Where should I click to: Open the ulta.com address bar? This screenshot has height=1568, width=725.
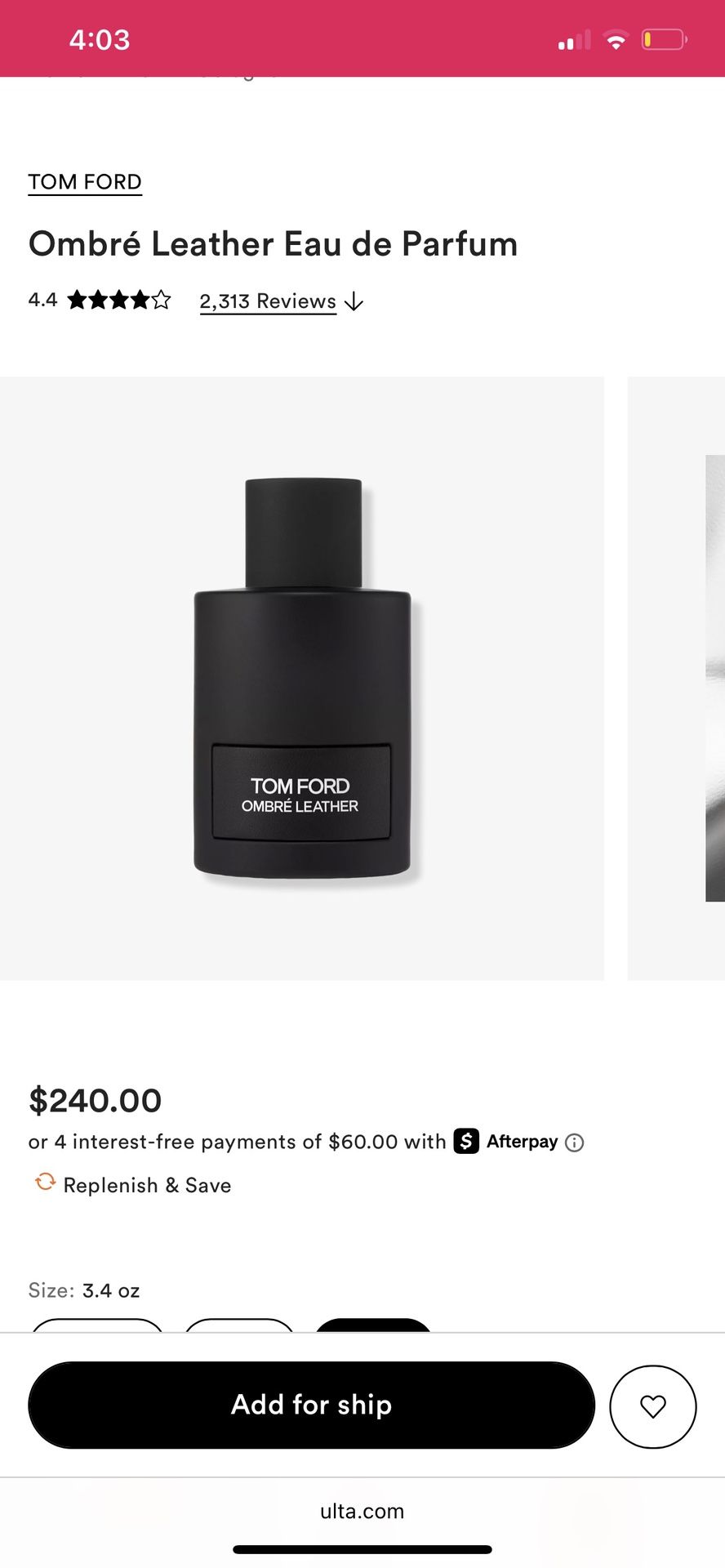pos(362,1511)
